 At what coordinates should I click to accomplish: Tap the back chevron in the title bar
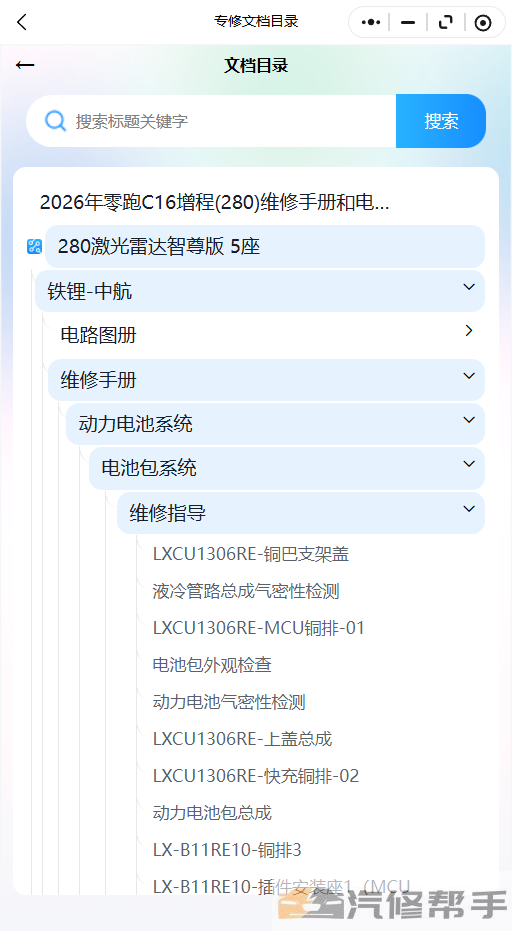pyautogui.click(x=22, y=22)
